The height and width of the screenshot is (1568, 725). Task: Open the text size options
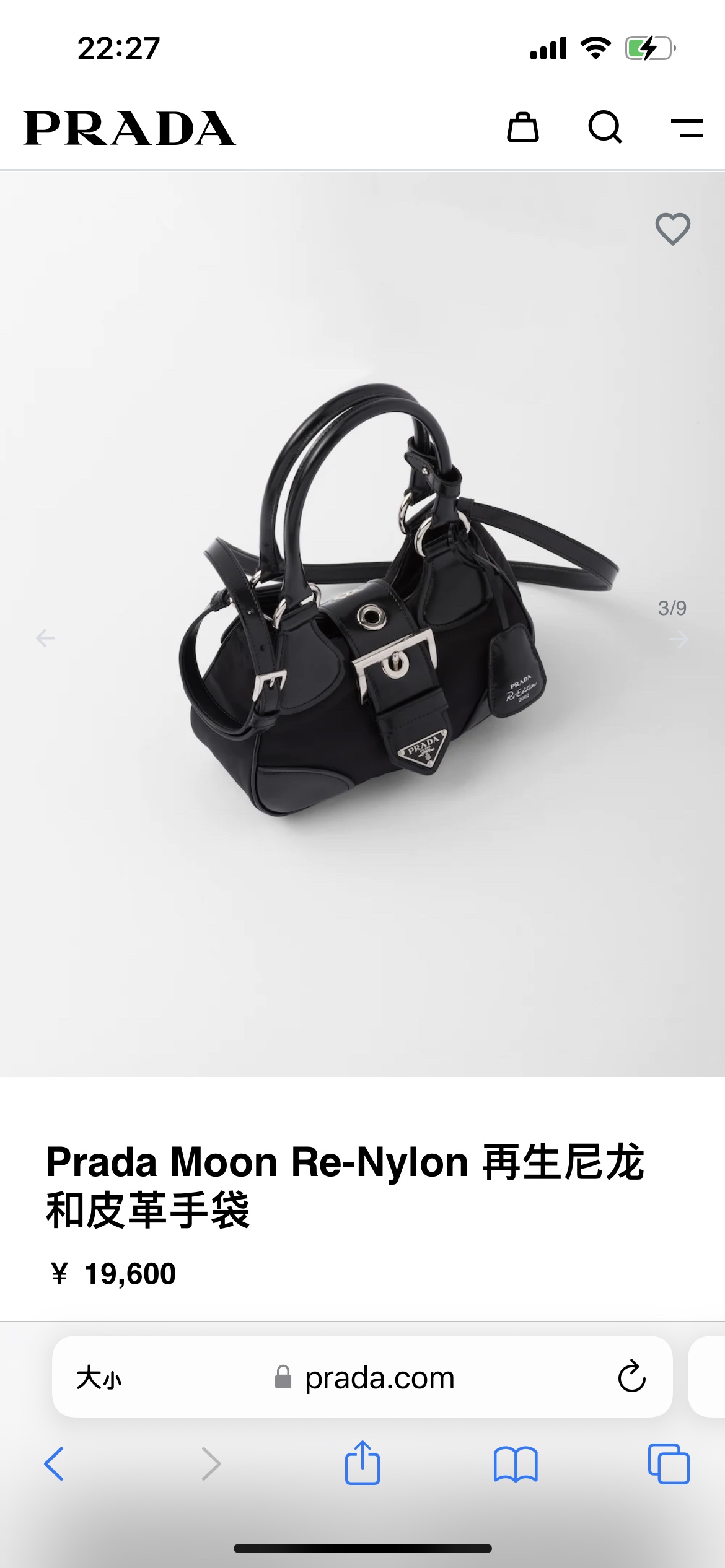(x=99, y=1378)
